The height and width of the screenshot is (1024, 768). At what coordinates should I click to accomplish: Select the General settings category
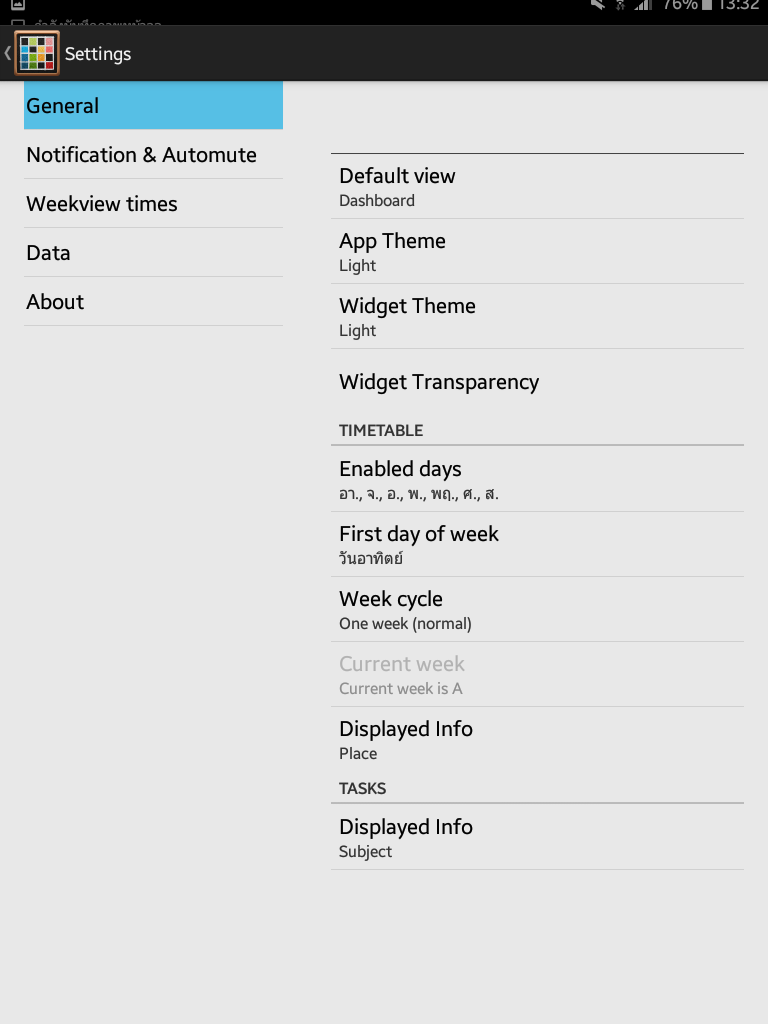point(153,106)
